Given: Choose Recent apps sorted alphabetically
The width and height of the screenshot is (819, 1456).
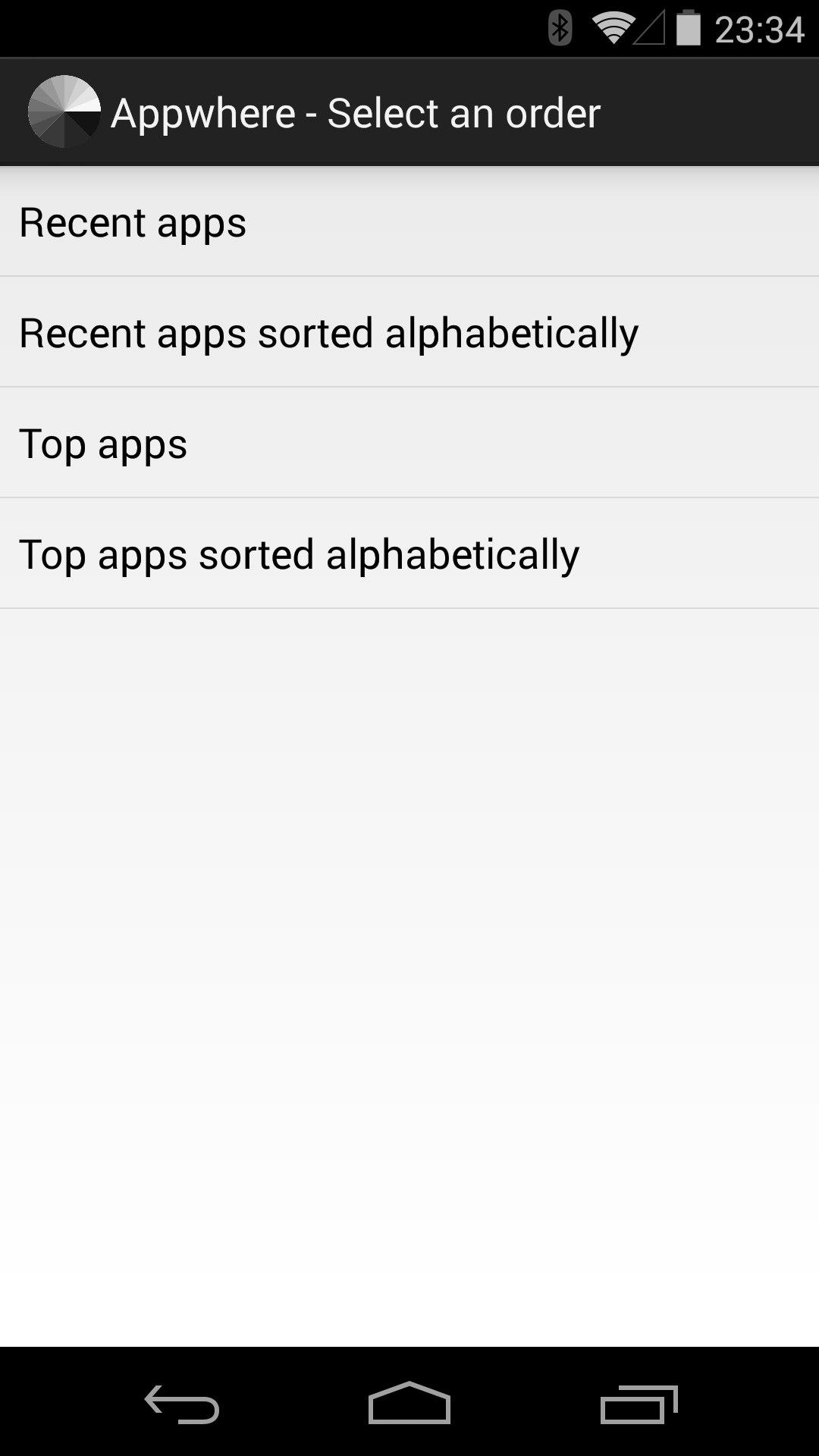Looking at the screenshot, I should coord(409,332).
